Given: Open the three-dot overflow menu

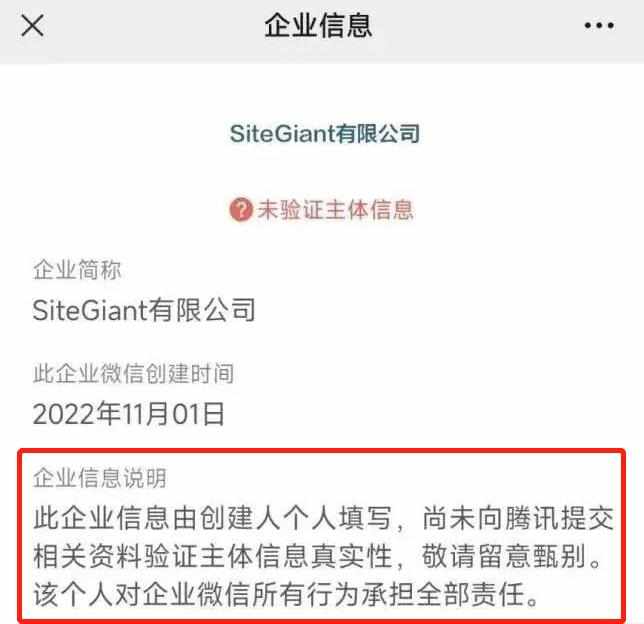Looking at the screenshot, I should 599,26.
